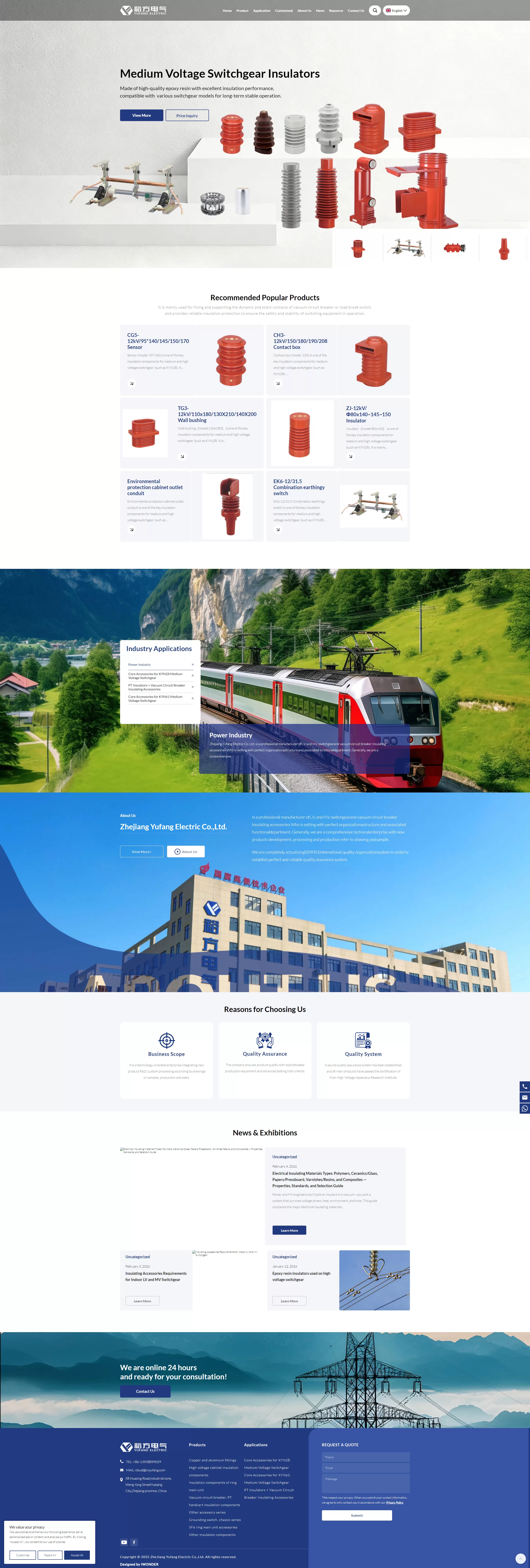
Task: Tap Learn More on Epoxy resin insulators article
Action: click(289, 1301)
